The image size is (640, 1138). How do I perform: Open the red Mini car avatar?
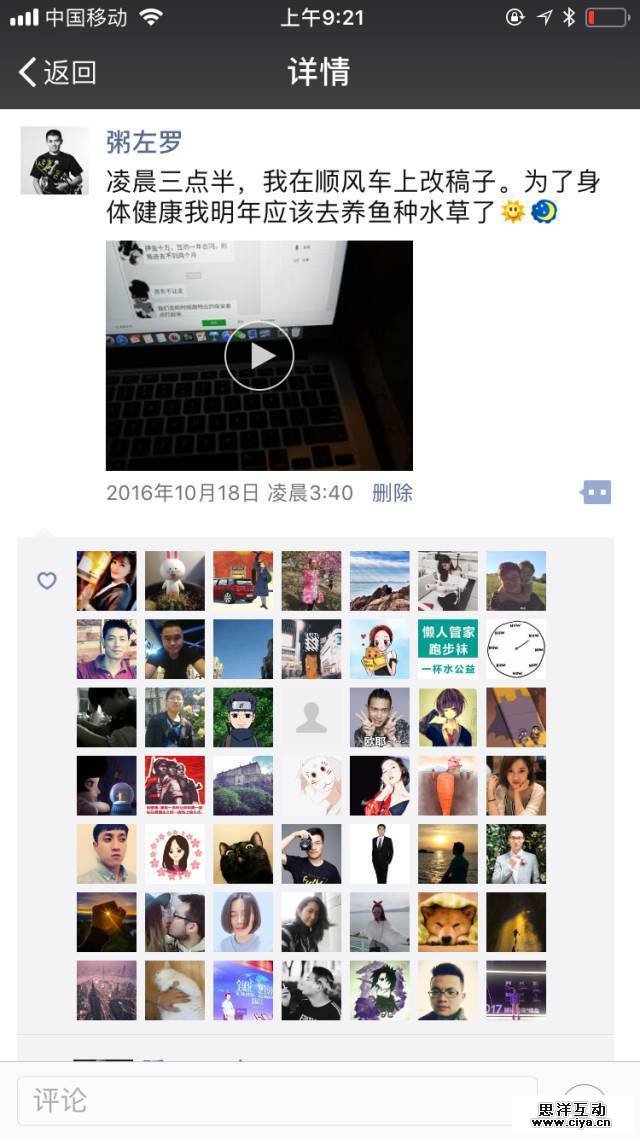[x=243, y=580]
